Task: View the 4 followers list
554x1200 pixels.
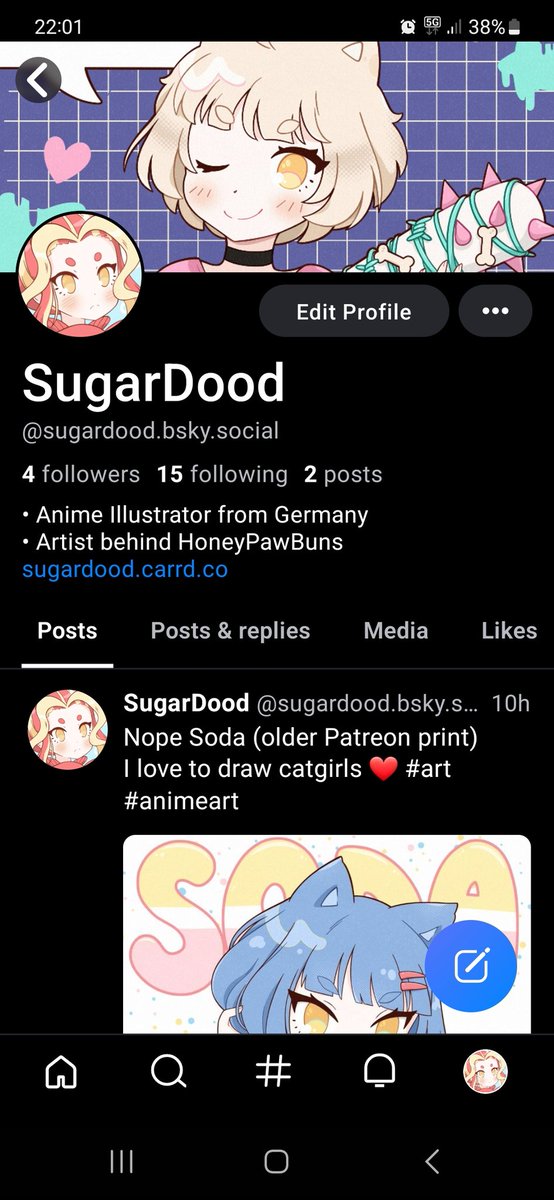Action: (81, 474)
